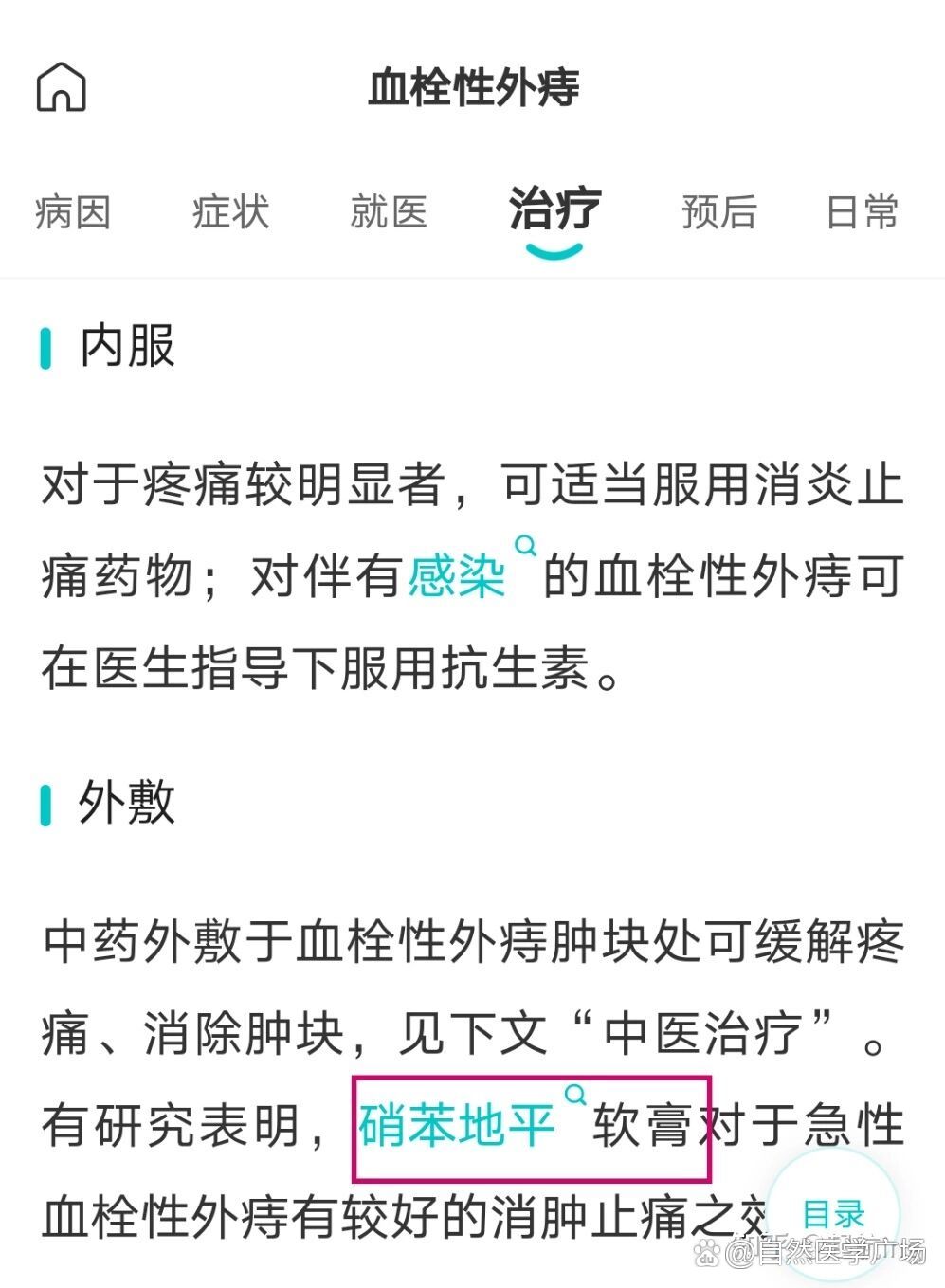Tap the magnifier icon beside 感染
The image size is (945, 1288).
(x=527, y=546)
